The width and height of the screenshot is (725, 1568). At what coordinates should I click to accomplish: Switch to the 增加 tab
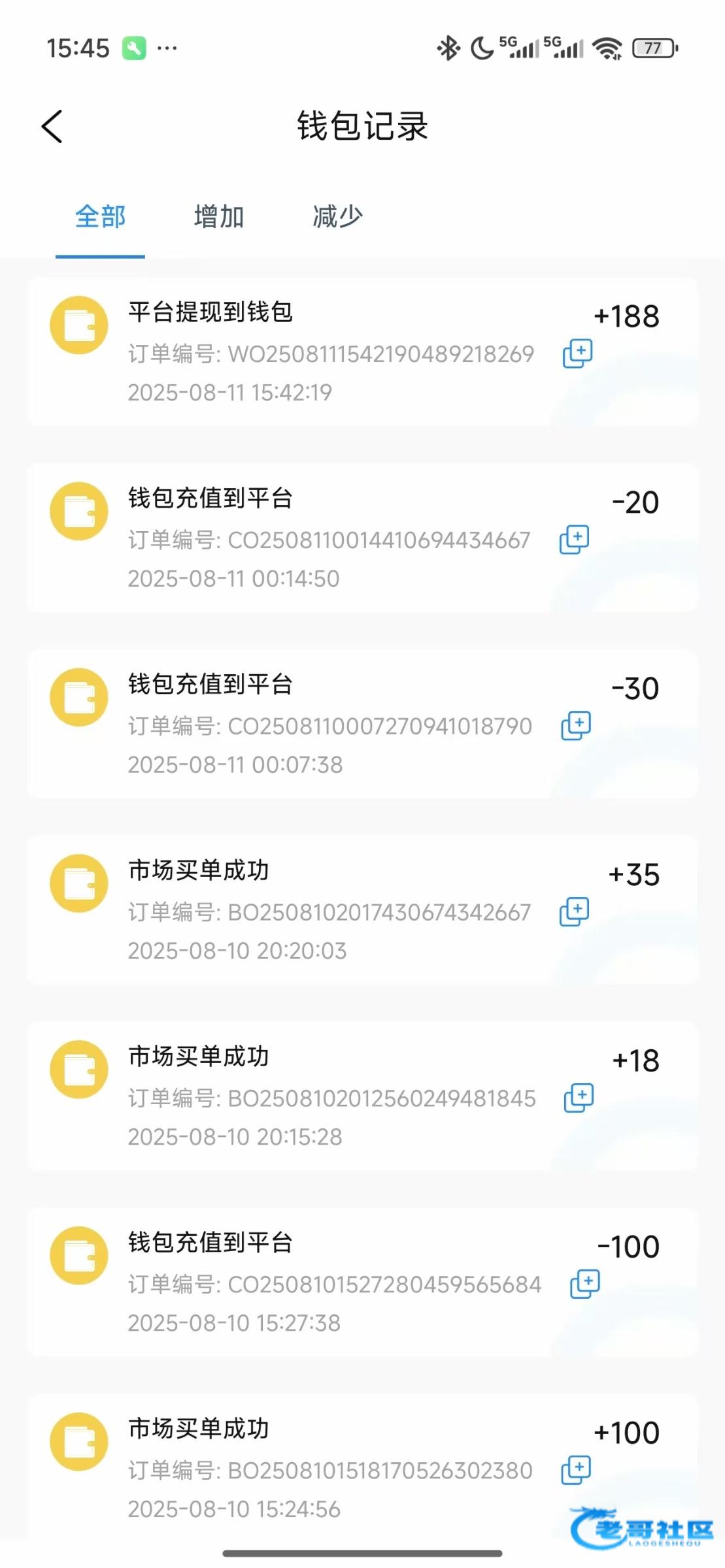click(219, 217)
